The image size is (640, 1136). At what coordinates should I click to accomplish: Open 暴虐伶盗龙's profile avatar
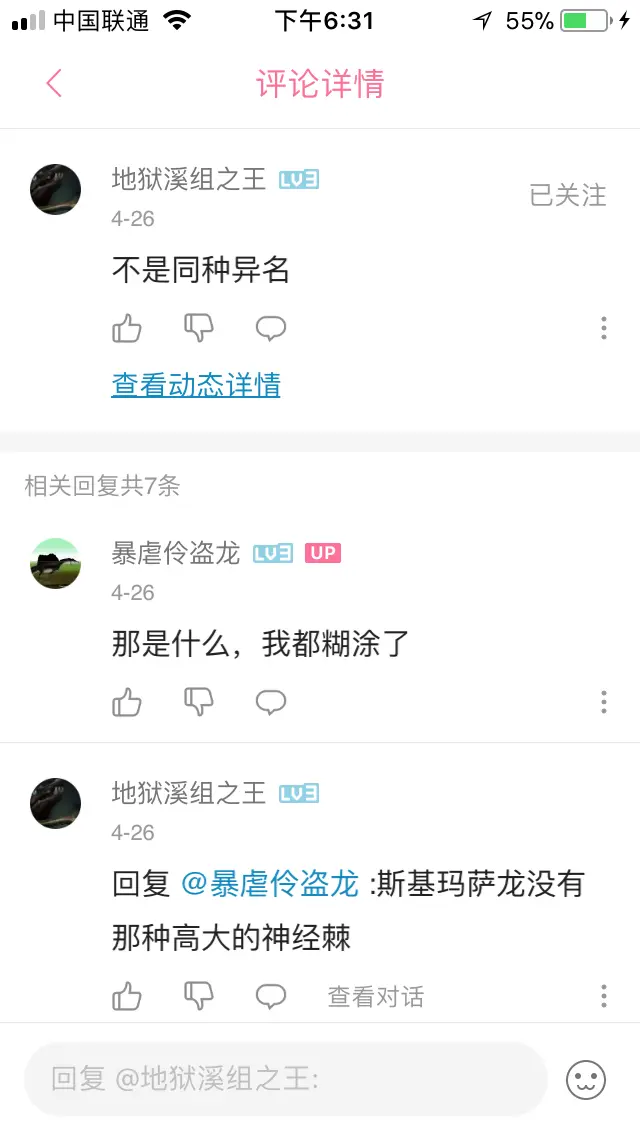[x=56, y=563]
